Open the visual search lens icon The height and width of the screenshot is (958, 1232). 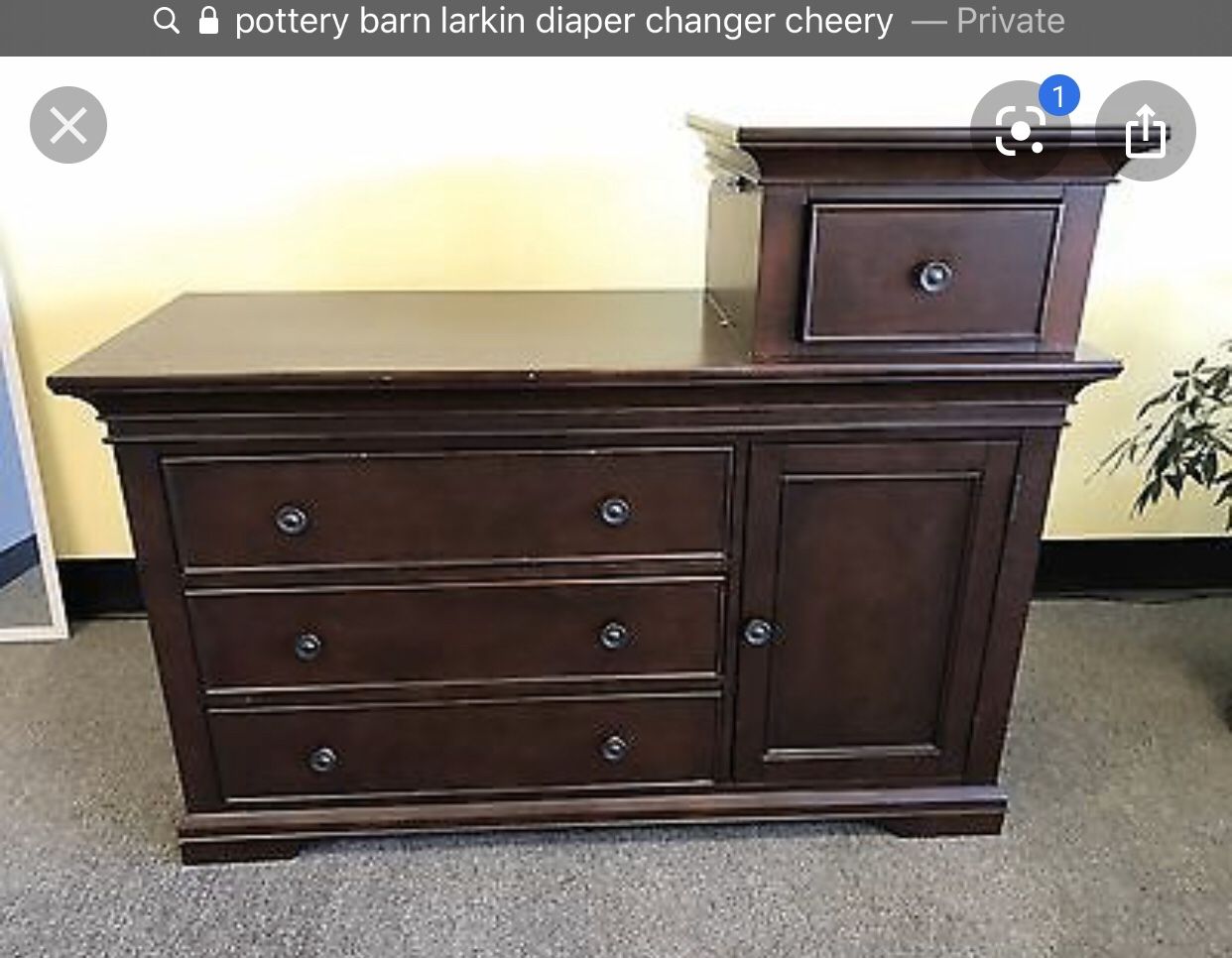(x=1020, y=131)
